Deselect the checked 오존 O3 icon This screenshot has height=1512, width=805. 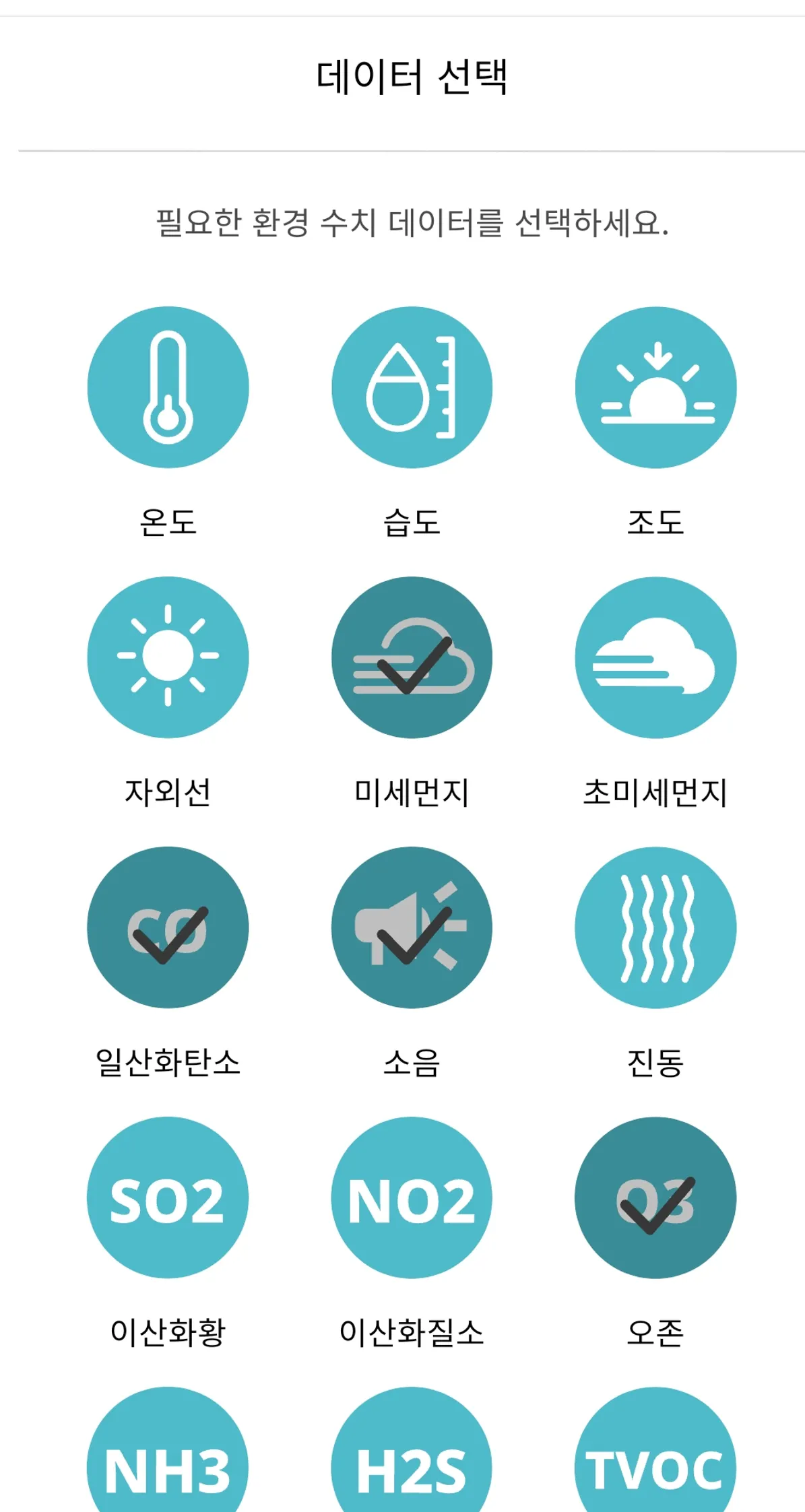pyautogui.click(x=655, y=1197)
